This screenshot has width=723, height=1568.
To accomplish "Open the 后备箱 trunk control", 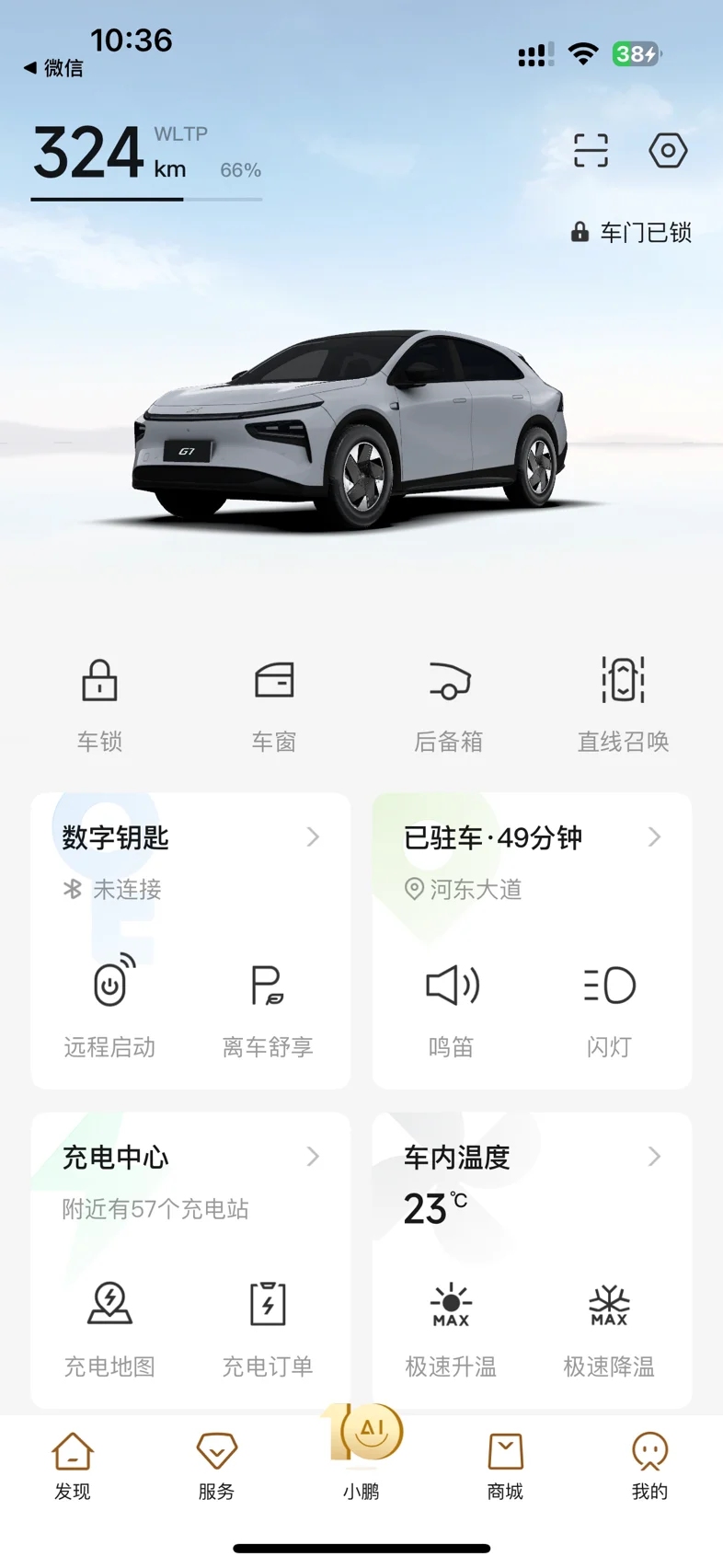I will (x=449, y=701).
